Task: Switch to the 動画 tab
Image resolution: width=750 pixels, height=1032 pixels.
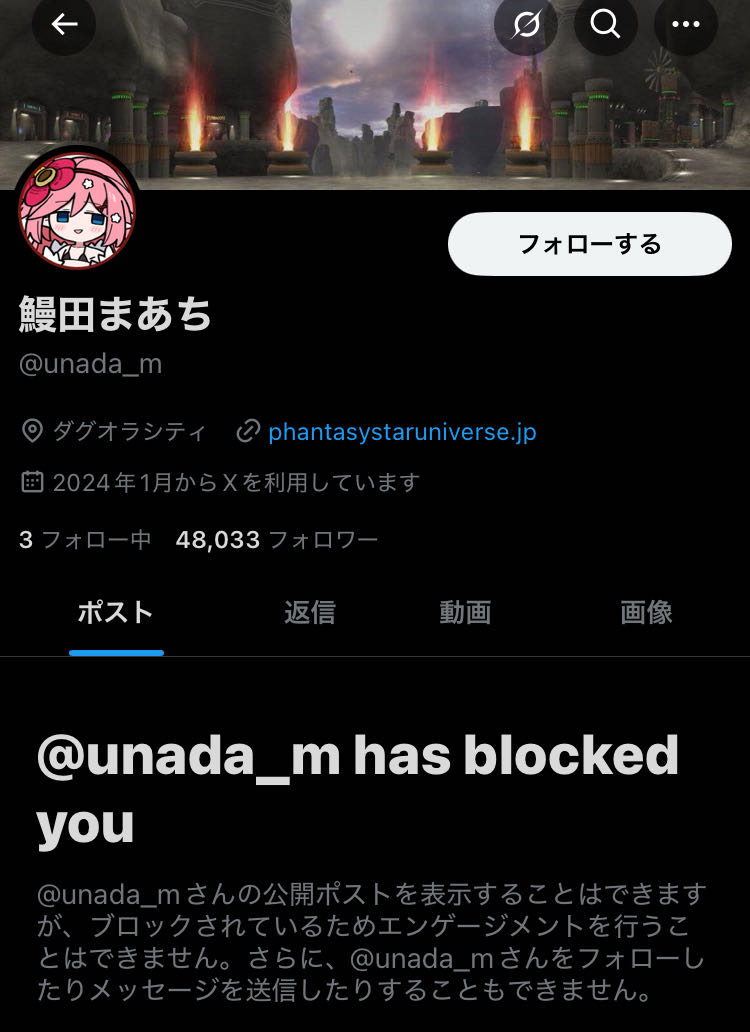Action: click(465, 612)
